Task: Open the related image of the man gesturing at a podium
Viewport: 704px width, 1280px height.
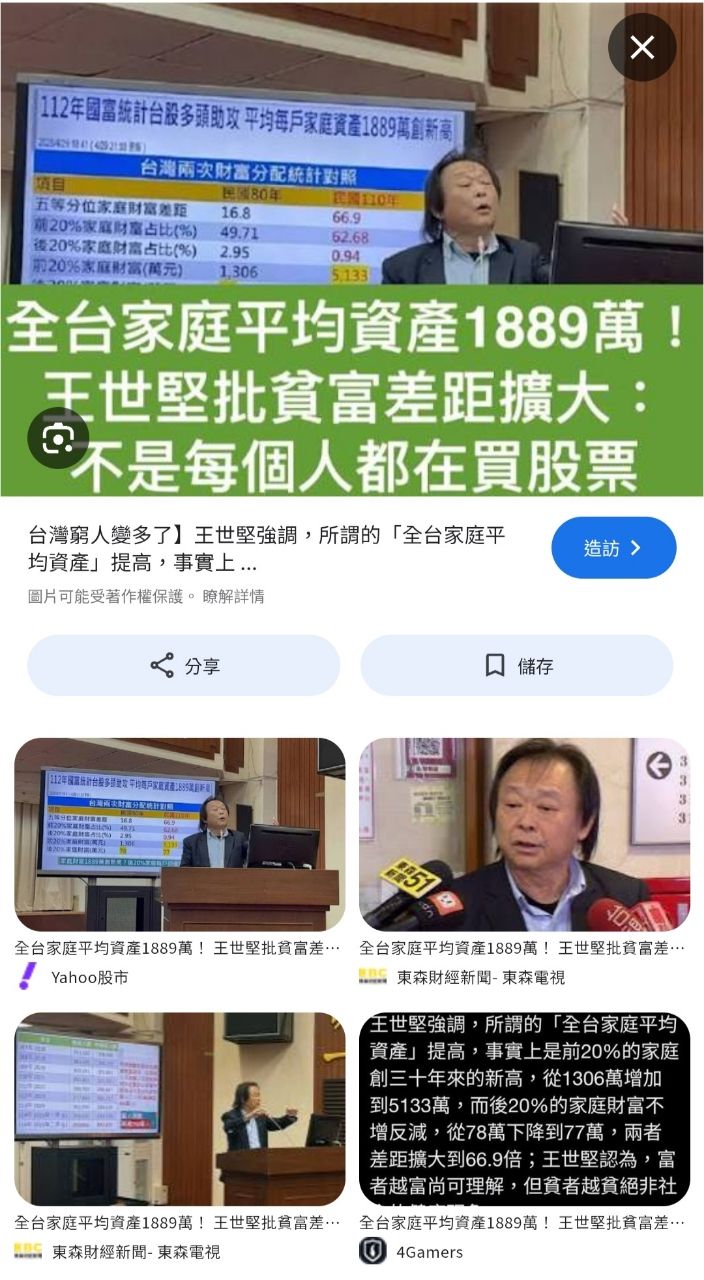Action: click(179, 1108)
